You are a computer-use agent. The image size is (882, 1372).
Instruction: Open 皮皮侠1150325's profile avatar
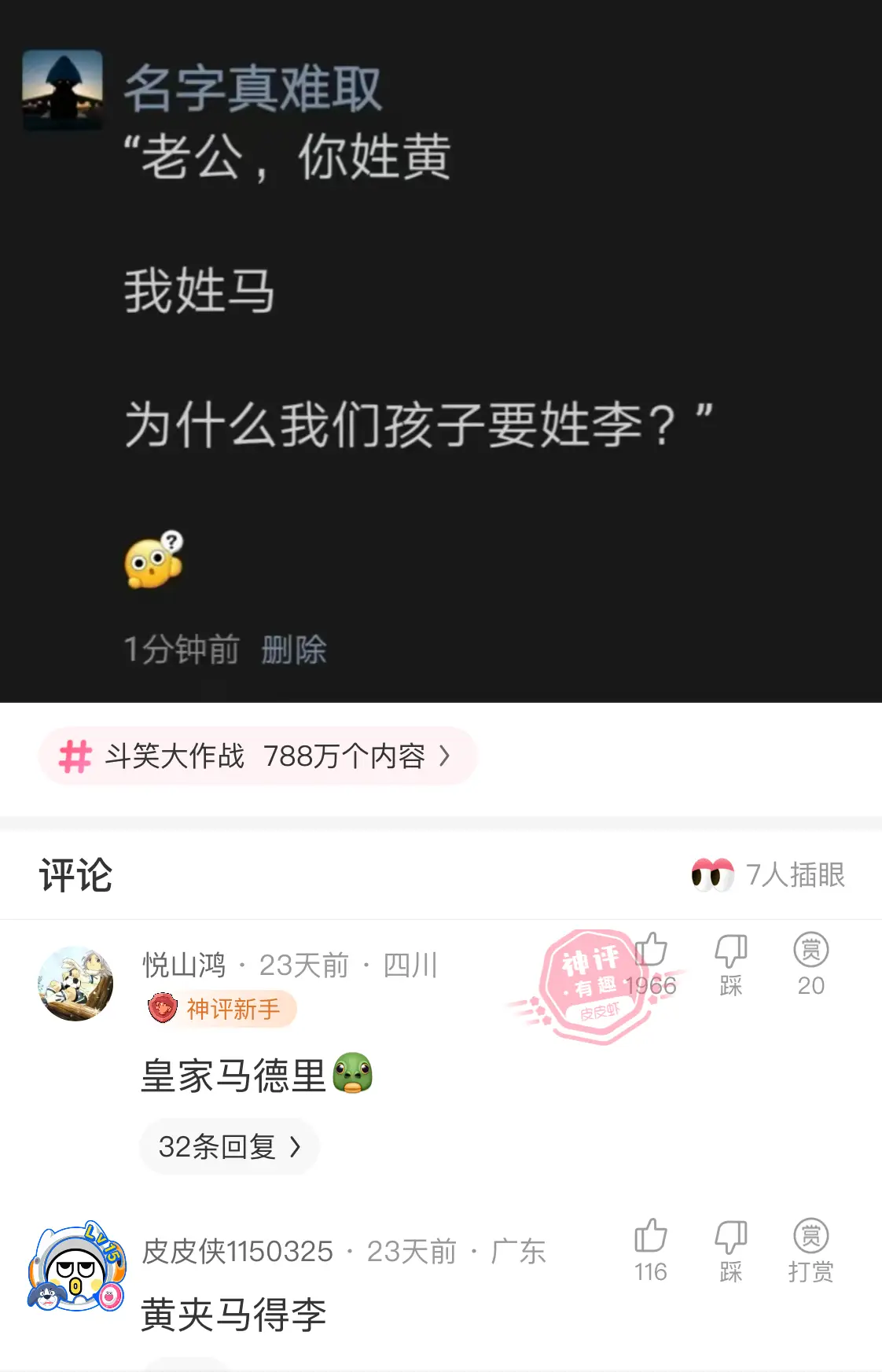pyautogui.click(x=75, y=1267)
